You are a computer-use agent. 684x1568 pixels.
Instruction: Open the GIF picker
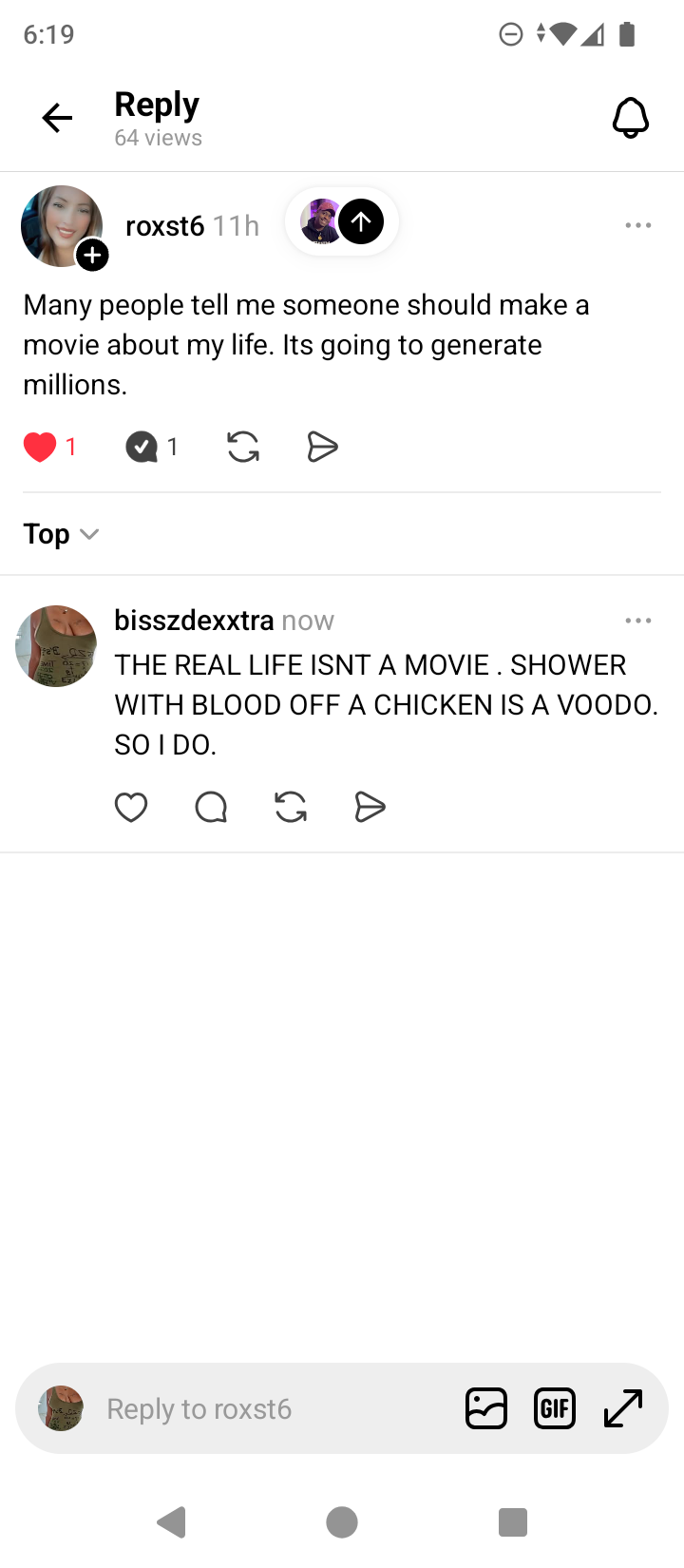(555, 1408)
